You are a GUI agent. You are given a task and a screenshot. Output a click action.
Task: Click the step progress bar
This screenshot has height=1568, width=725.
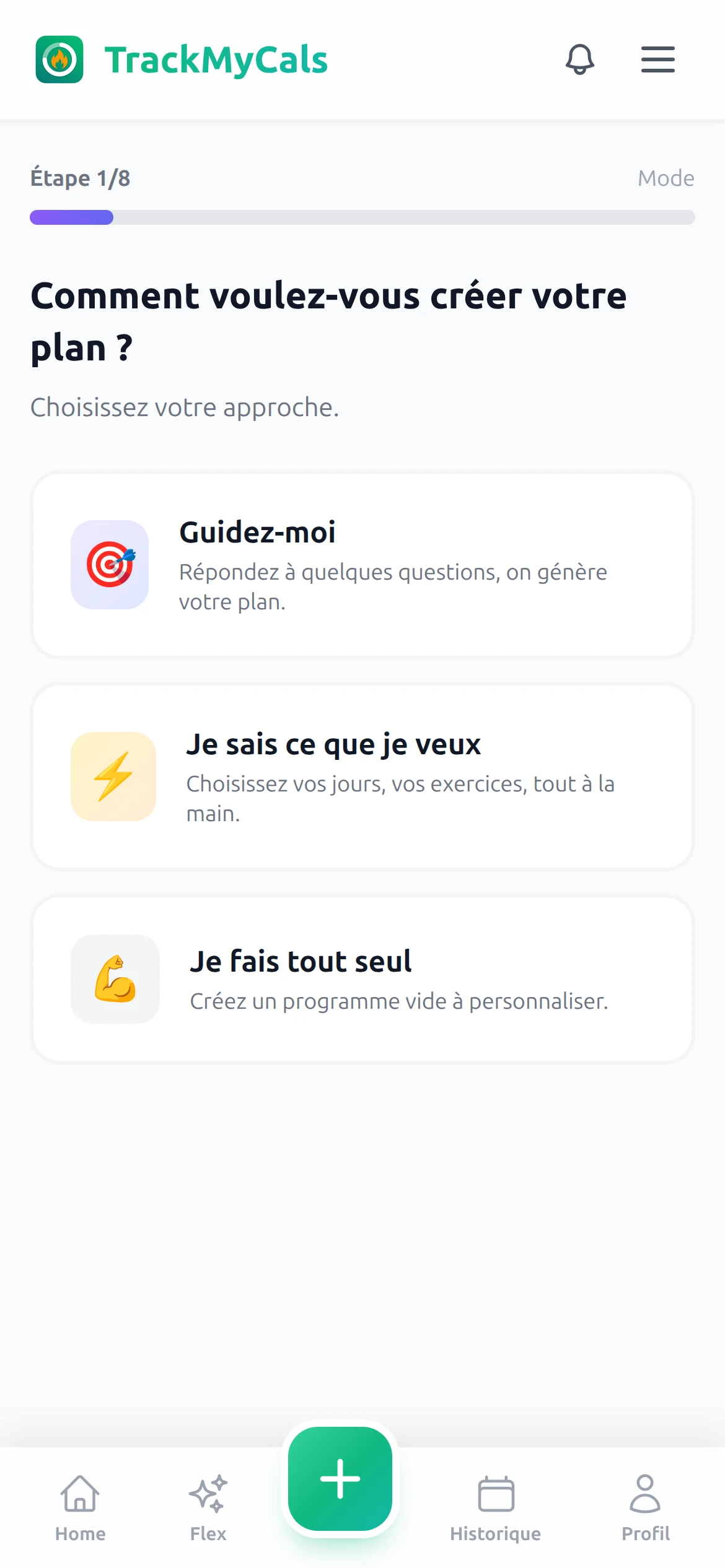362,217
